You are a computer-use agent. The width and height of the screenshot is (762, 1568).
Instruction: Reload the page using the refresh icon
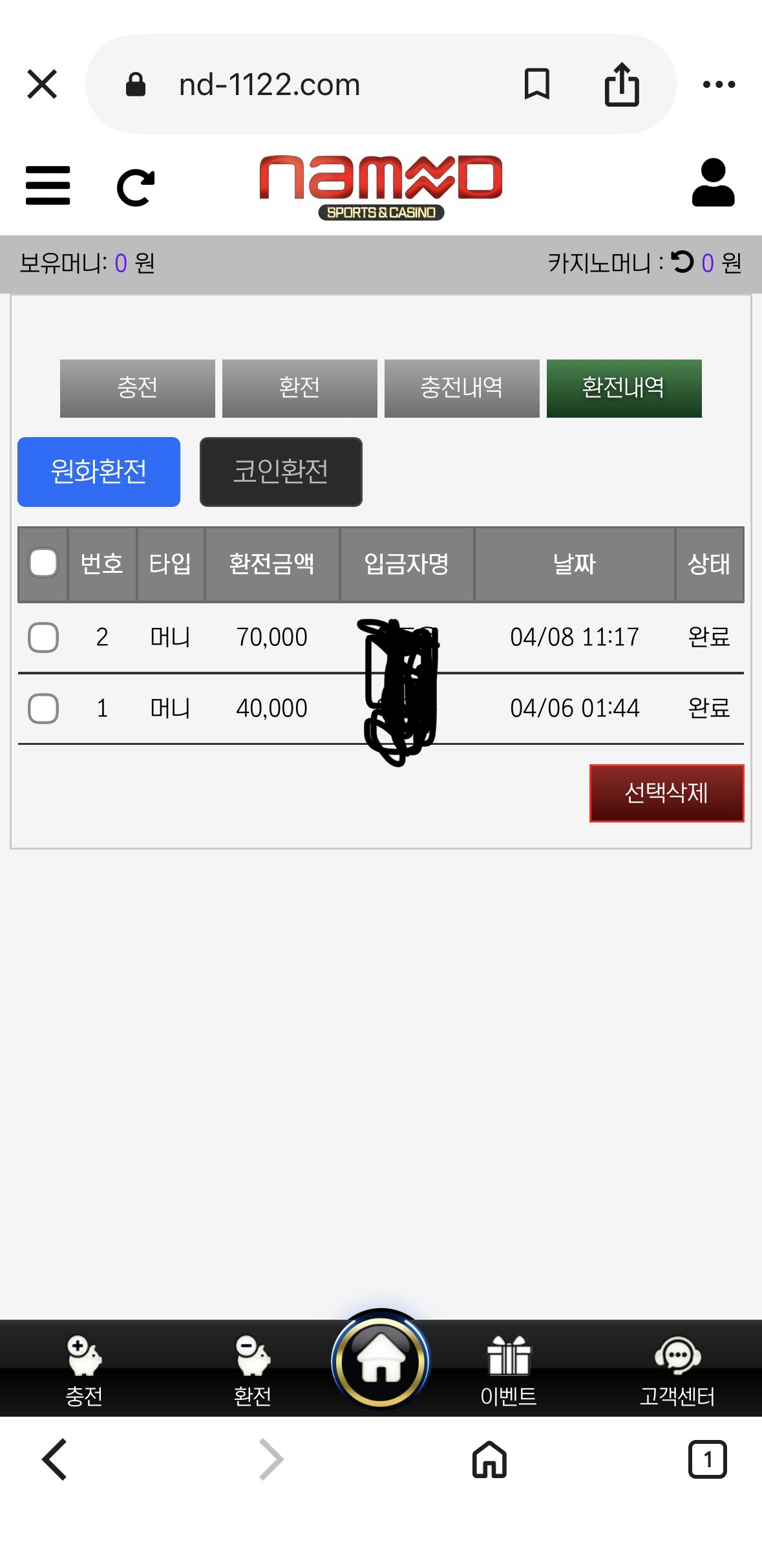coord(136,188)
